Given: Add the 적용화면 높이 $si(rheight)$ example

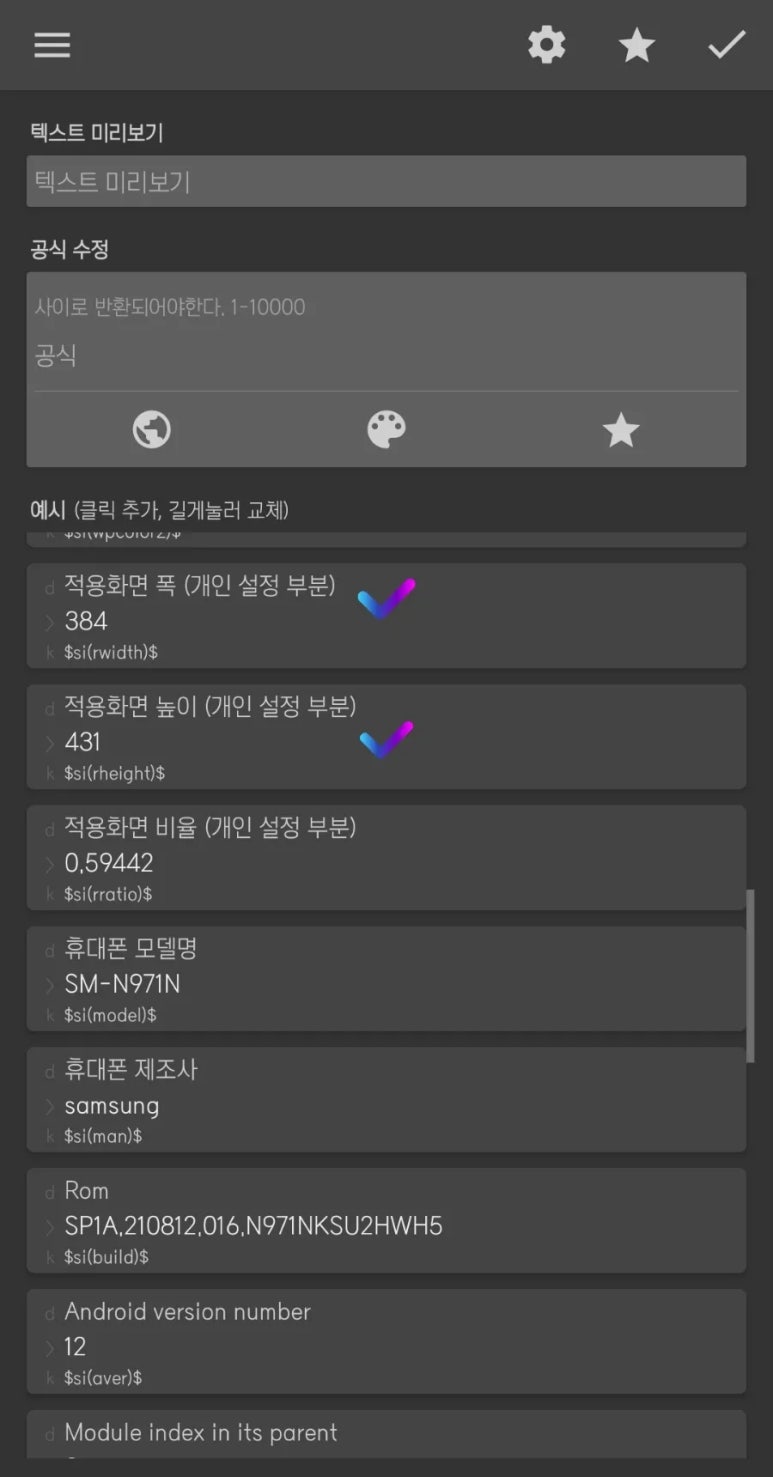Looking at the screenshot, I should [x=385, y=738].
